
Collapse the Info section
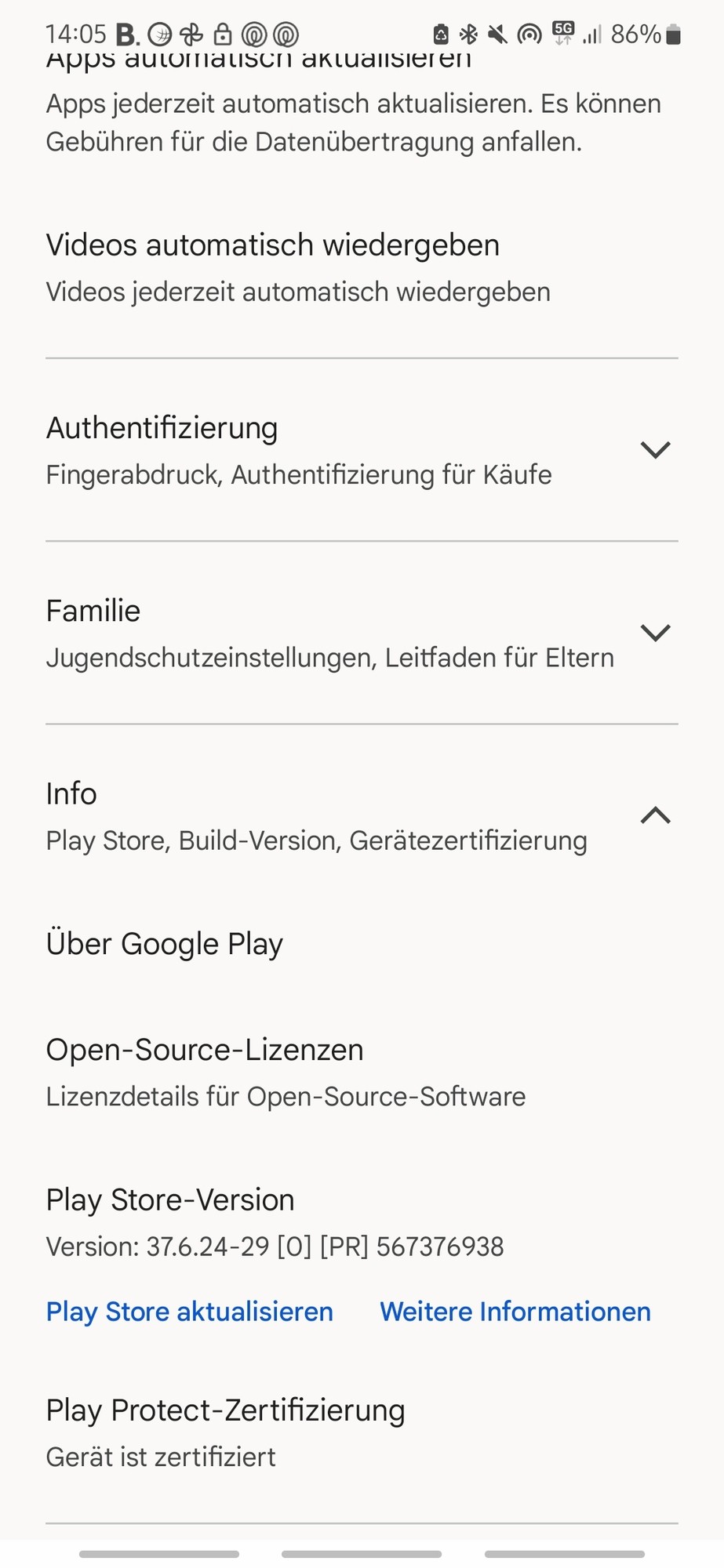655,815
